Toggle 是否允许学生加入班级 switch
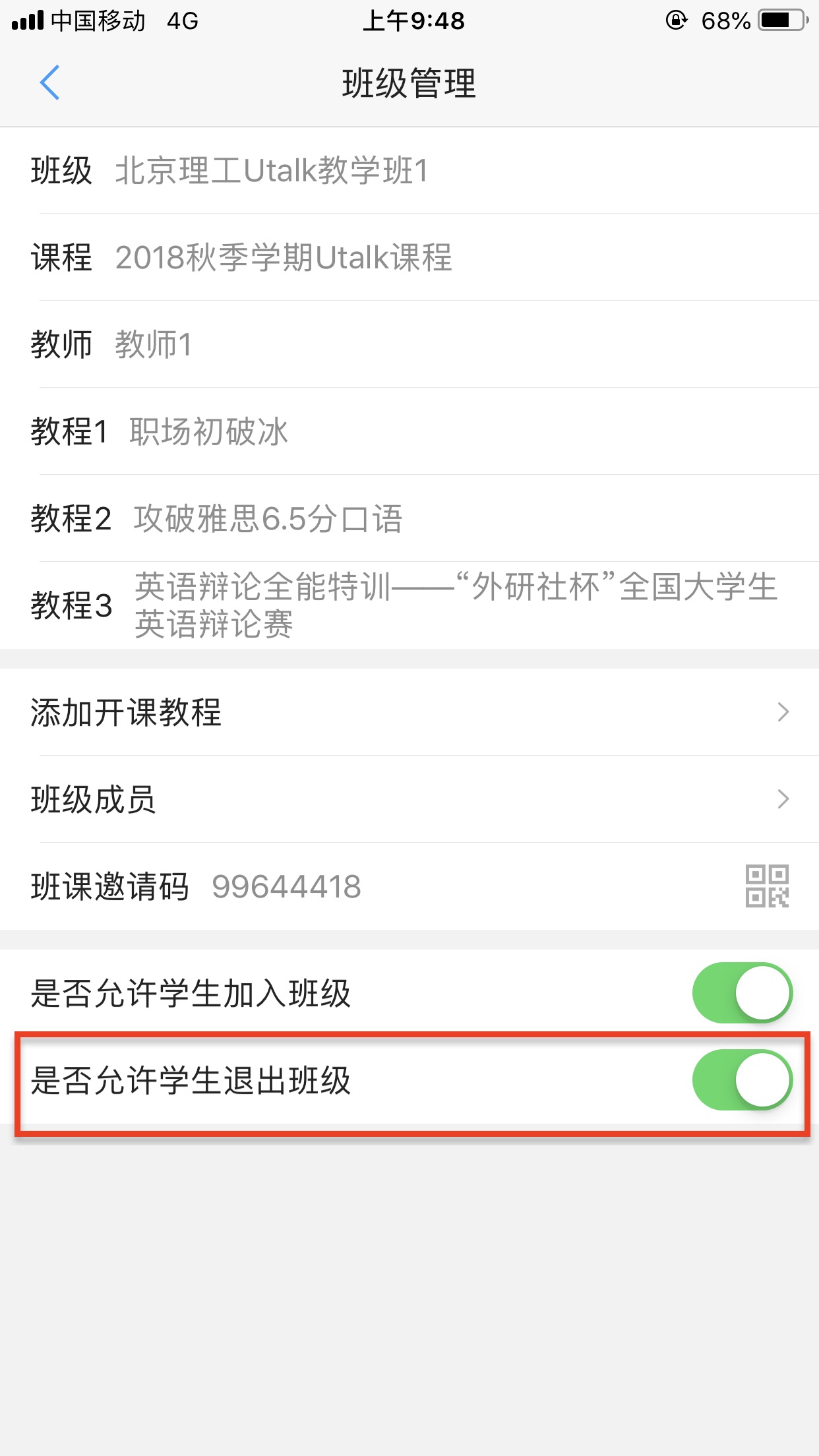This screenshot has width=819, height=1456. coord(742,993)
